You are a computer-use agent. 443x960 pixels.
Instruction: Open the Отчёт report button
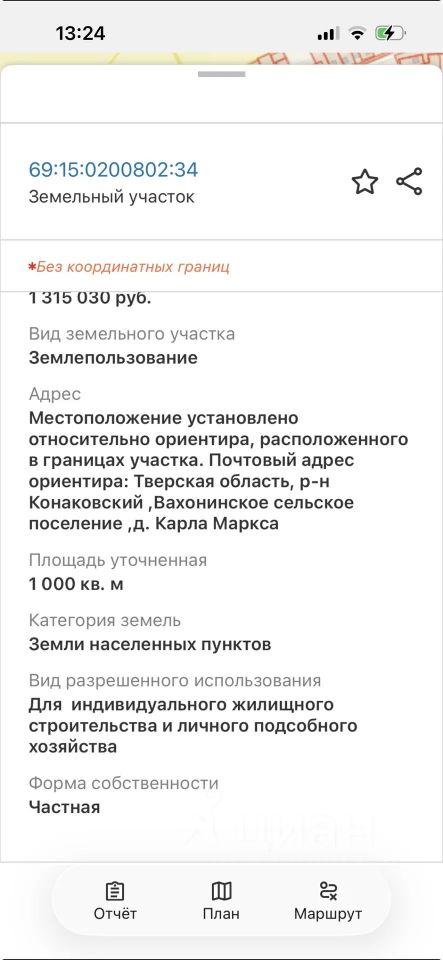click(115, 901)
